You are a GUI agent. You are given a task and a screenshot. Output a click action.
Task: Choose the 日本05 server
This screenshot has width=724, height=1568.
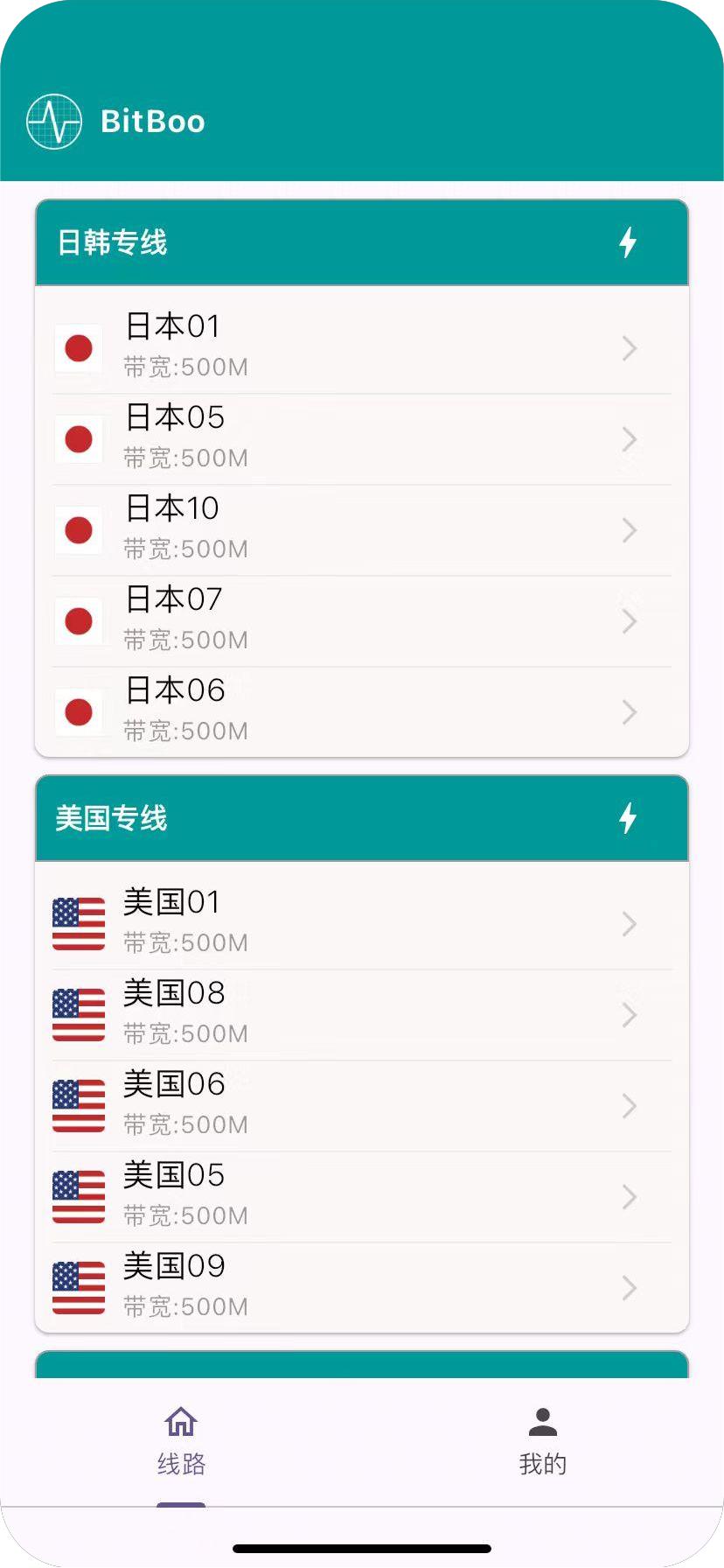361,438
